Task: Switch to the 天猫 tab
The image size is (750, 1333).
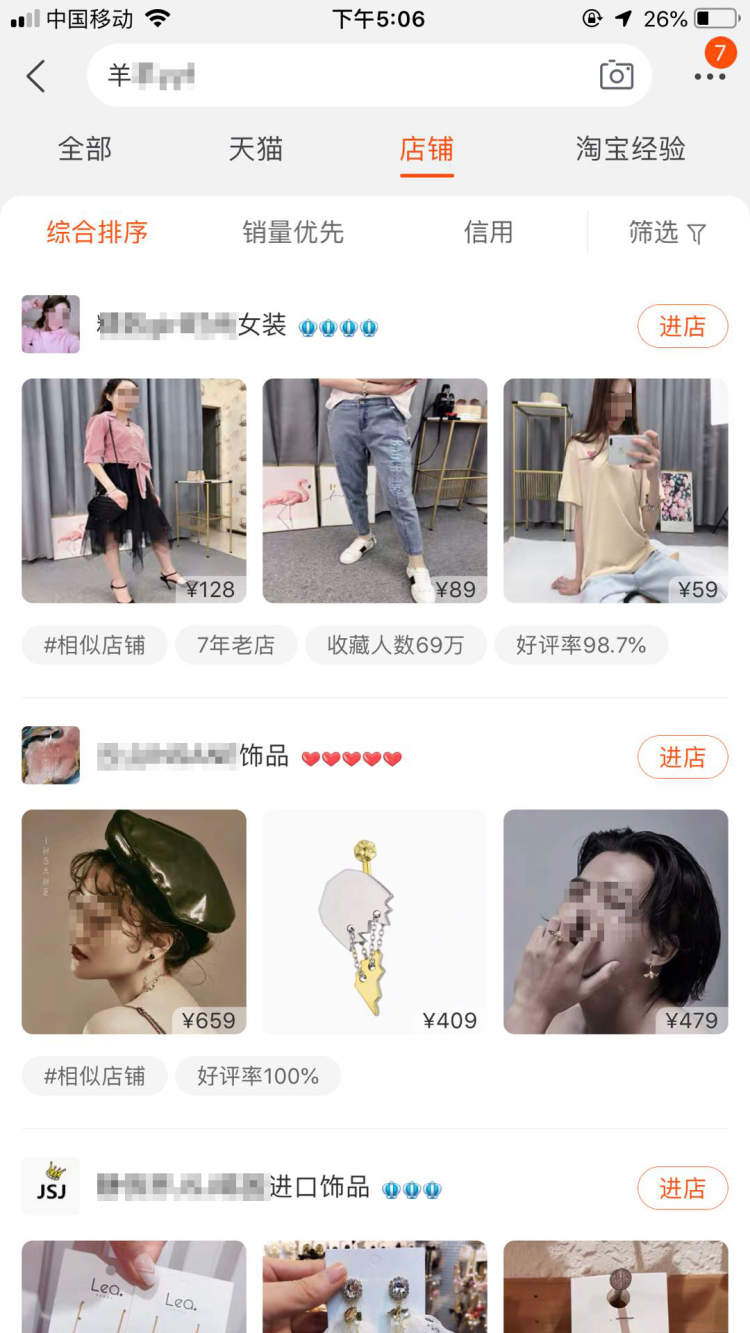Action: pos(256,149)
